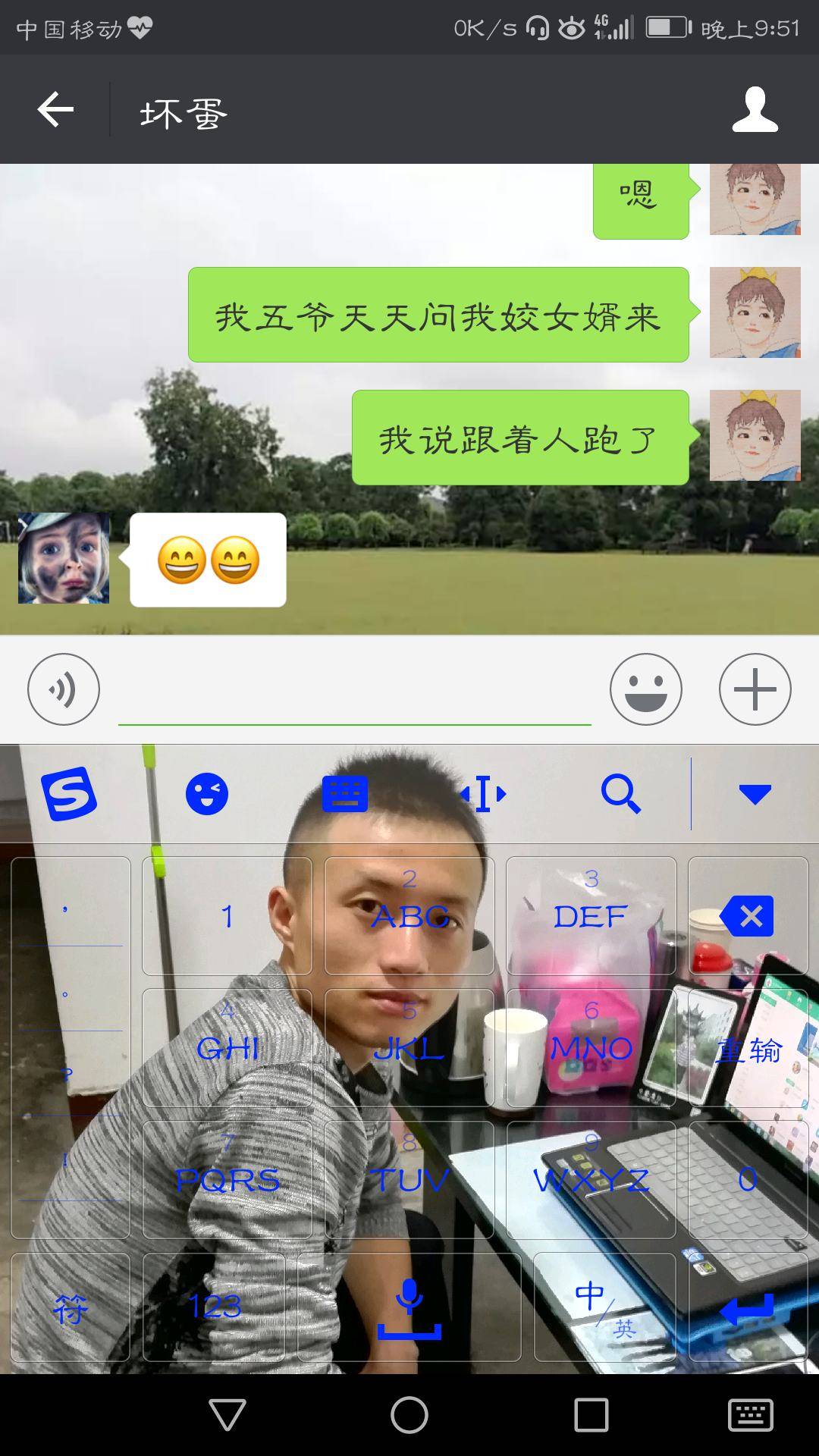Screen dimensions: 819x1456
Task: Switch to voice message input
Action: click(64, 689)
